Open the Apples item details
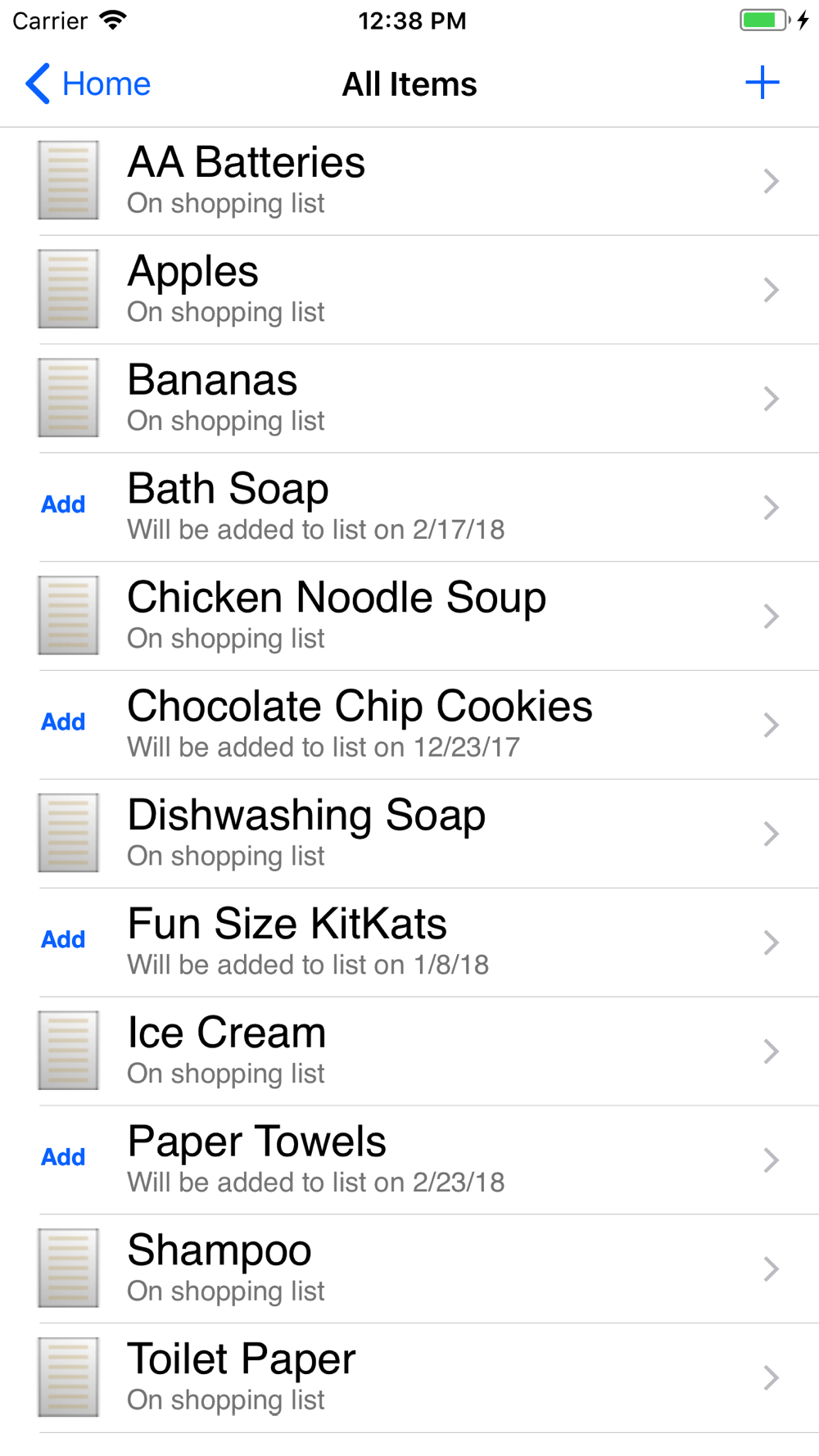 tap(409, 290)
